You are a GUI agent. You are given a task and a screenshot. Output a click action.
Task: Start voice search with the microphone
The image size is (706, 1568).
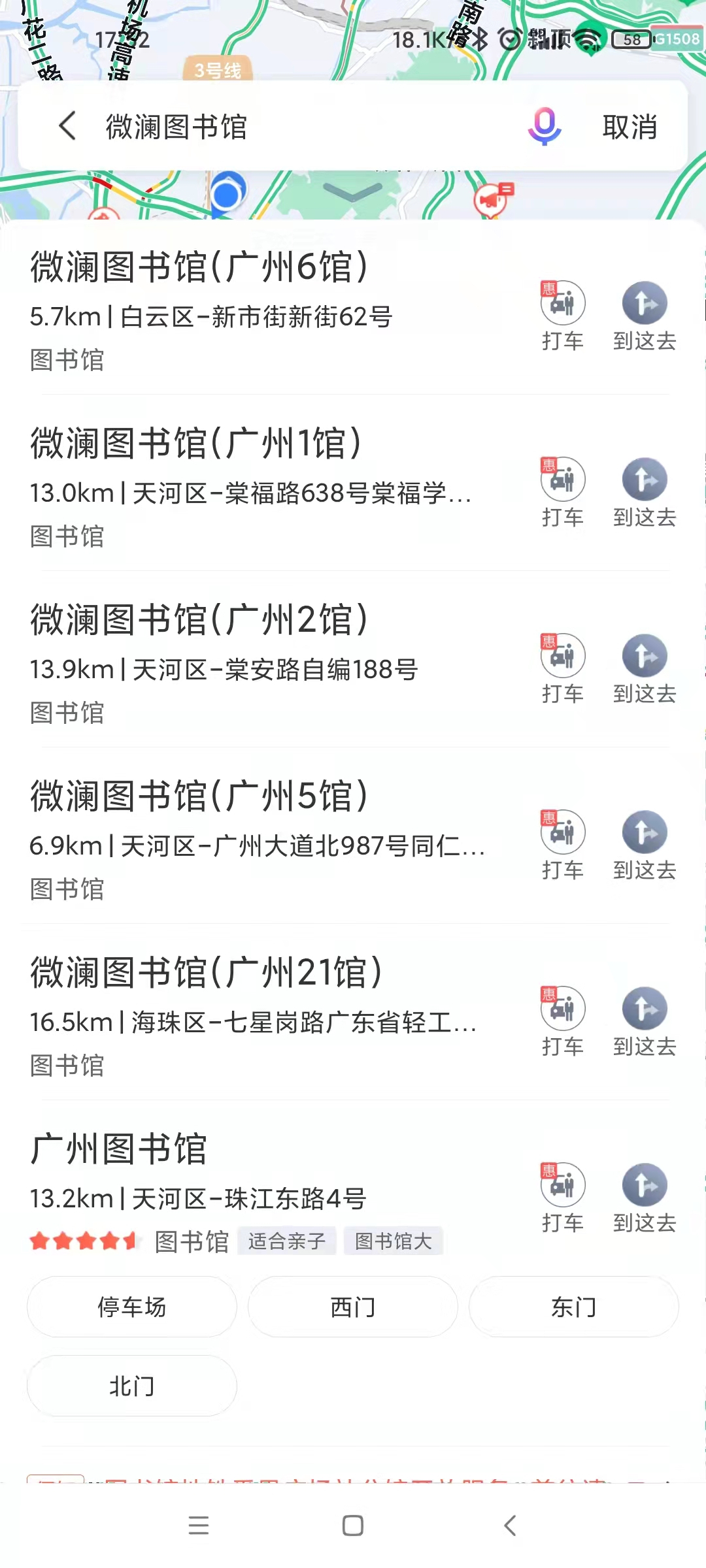tap(545, 126)
